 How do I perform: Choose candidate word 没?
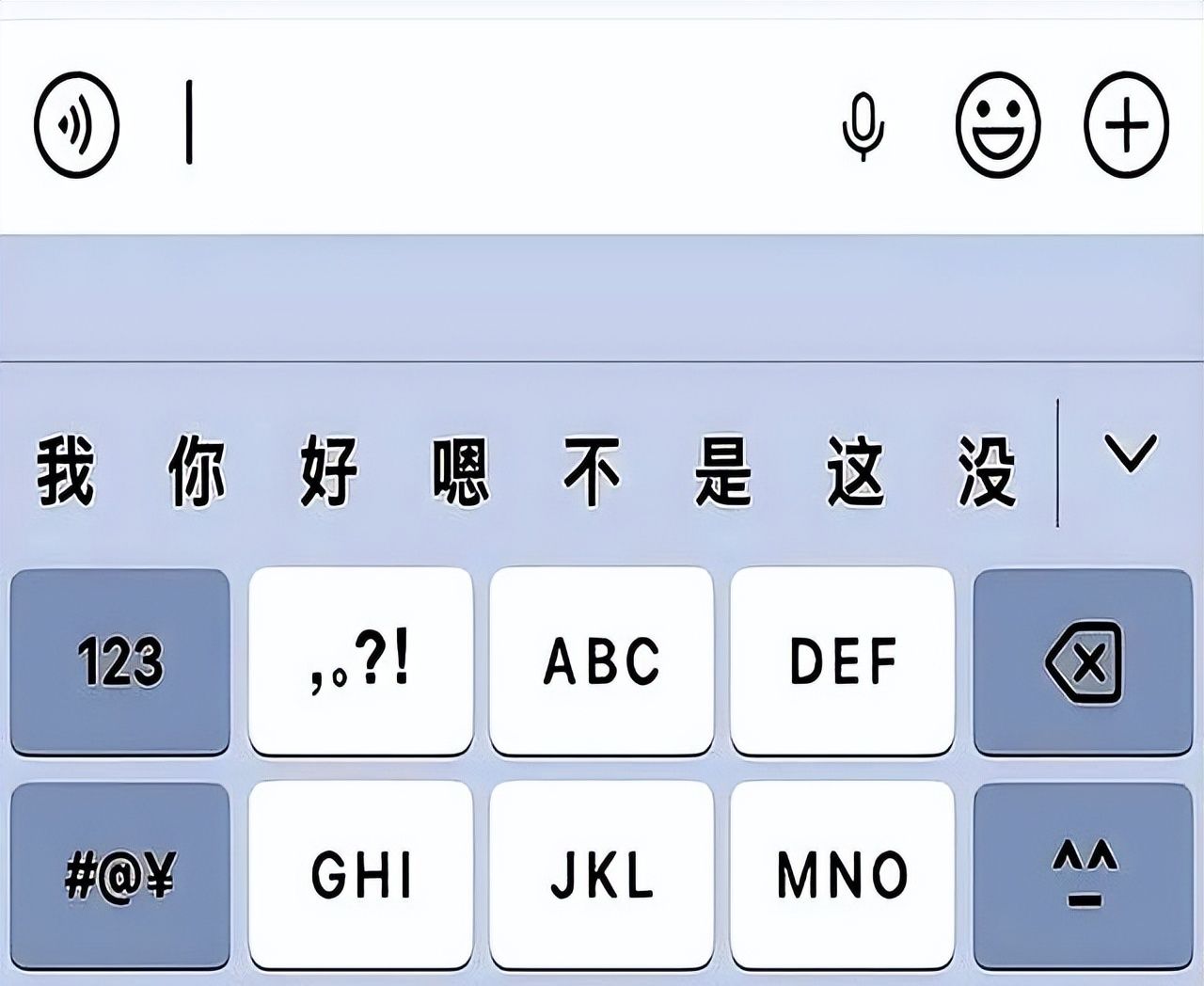[x=988, y=469]
